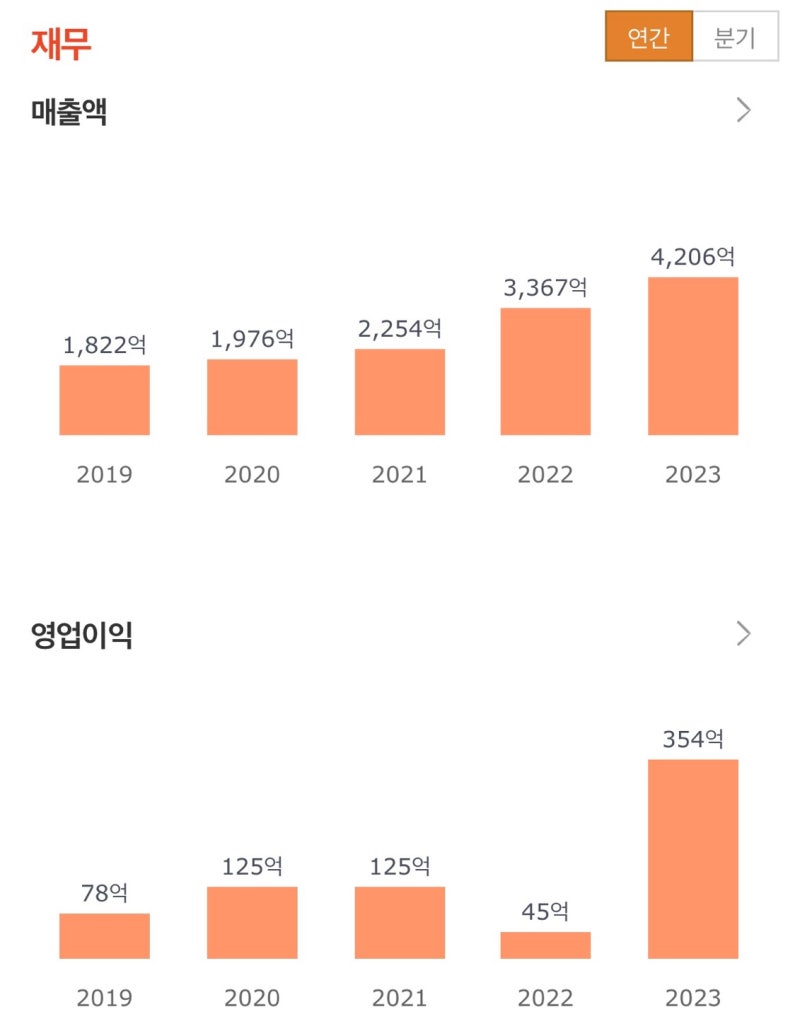This screenshot has width=800, height=1019.
Task: Select the 2023 revenue bar showing 4,206억
Action: tap(692, 355)
